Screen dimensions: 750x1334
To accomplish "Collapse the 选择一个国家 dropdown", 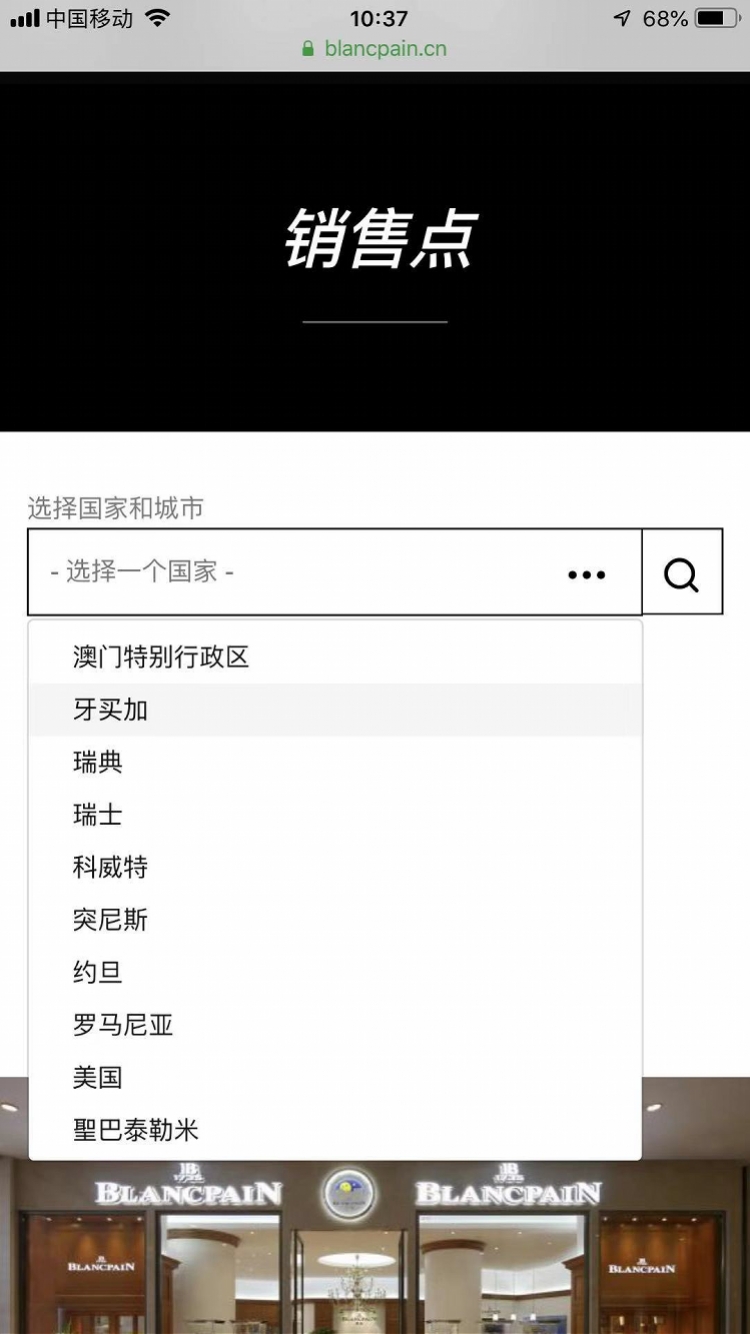I will 335,572.
